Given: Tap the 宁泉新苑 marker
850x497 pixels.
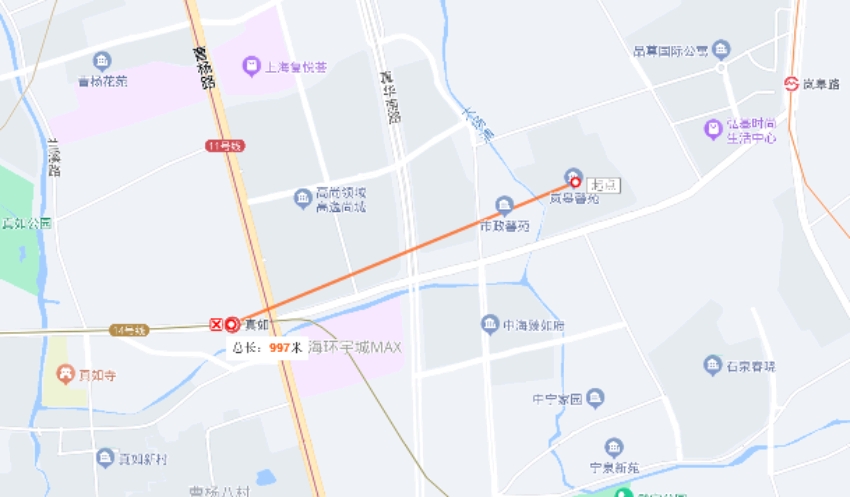Looking at the screenshot, I should 614,447.
